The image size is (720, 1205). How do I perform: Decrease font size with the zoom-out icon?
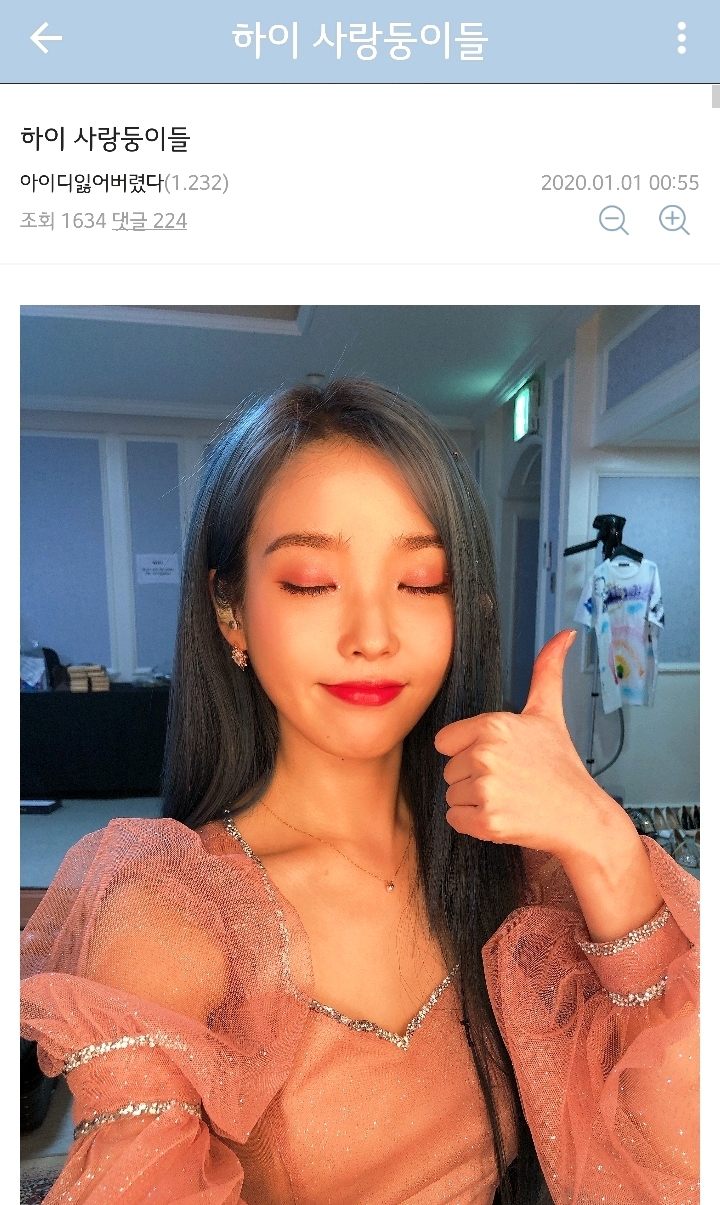pyautogui.click(x=613, y=220)
